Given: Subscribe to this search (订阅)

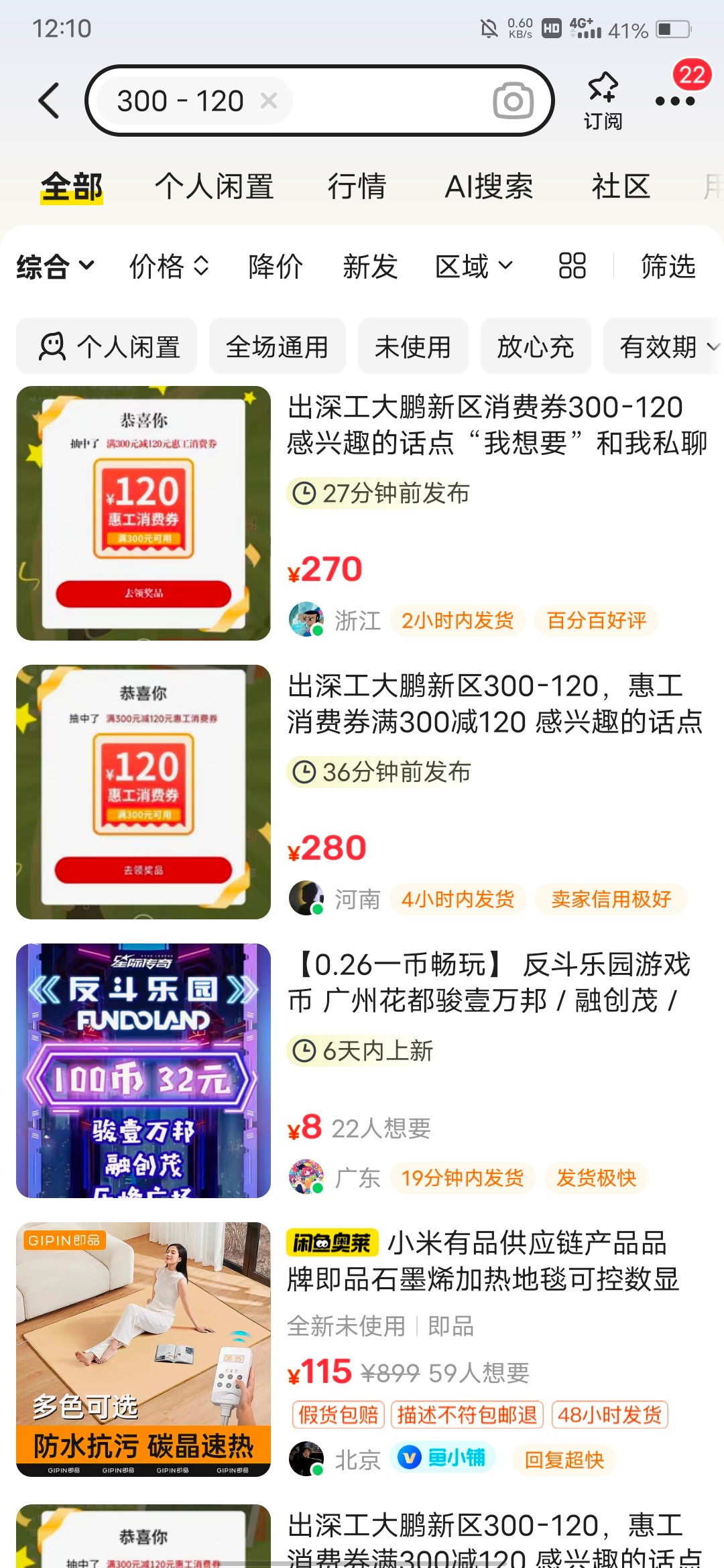Looking at the screenshot, I should point(603,101).
